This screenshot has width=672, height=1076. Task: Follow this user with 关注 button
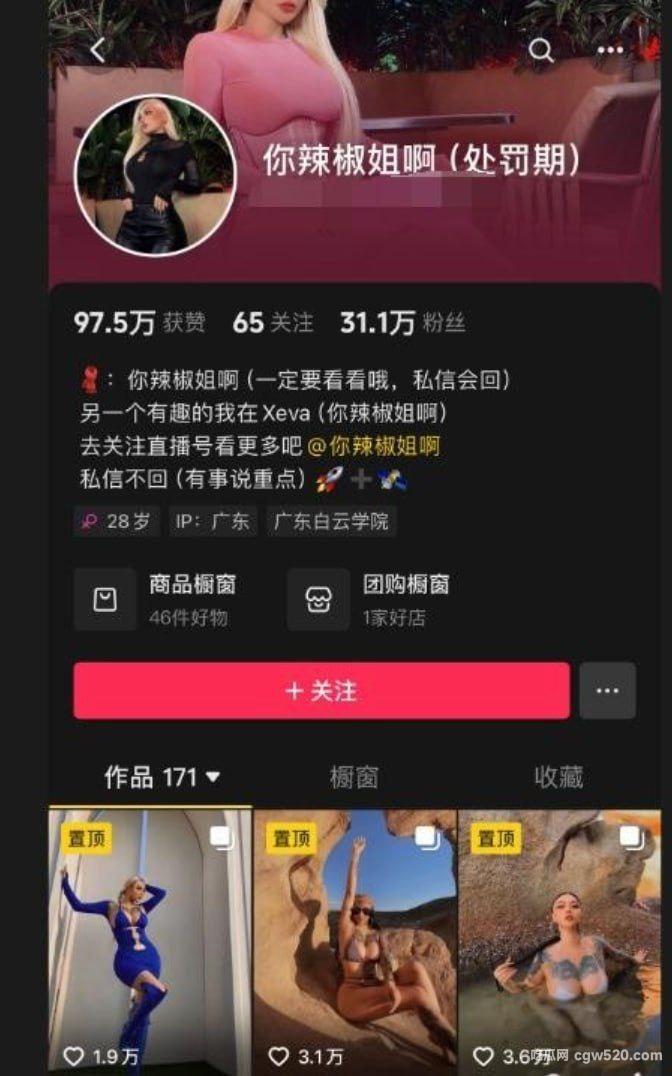coord(321,691)
